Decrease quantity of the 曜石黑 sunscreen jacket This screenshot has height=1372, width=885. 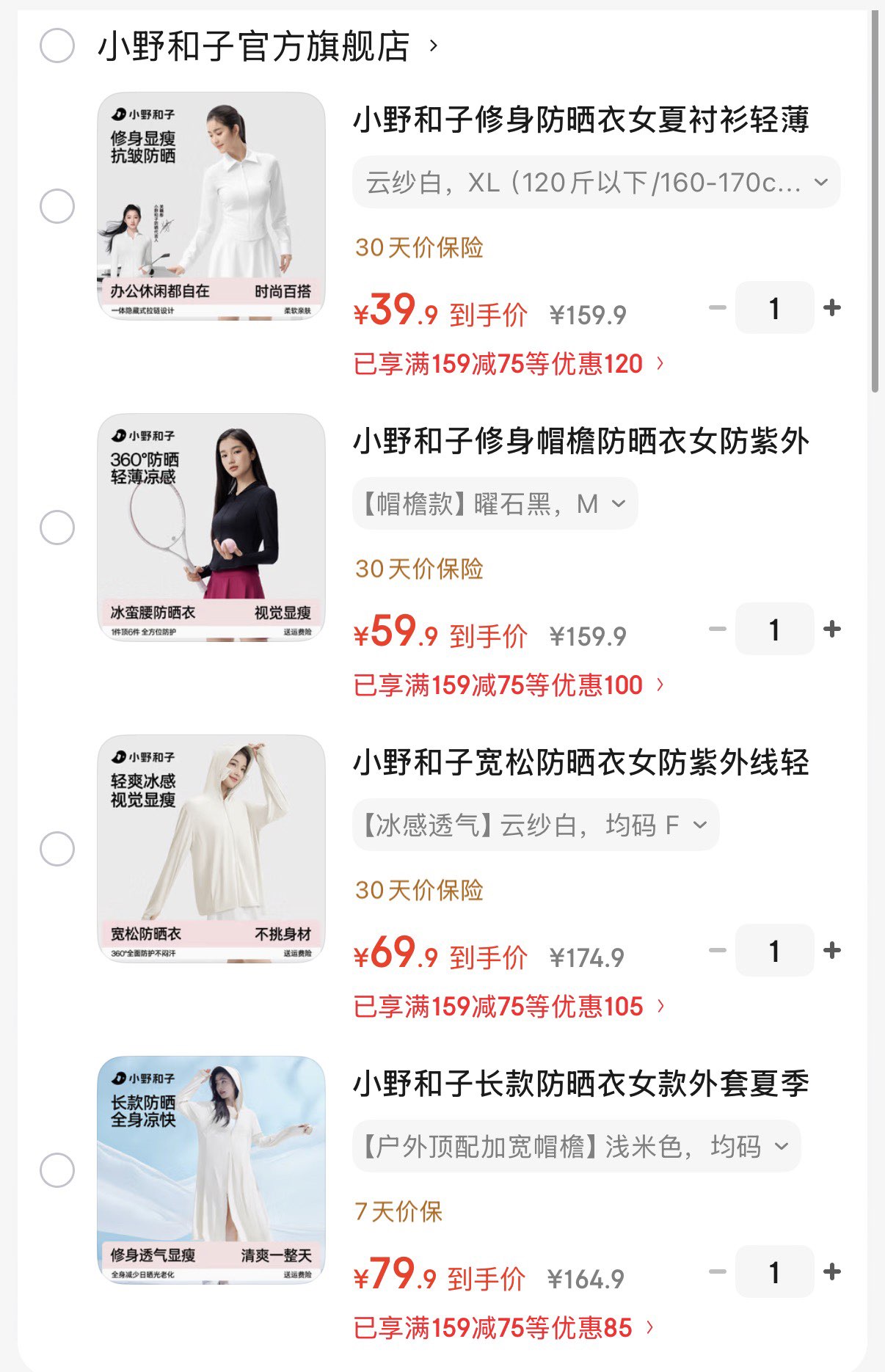pos(717,629)
